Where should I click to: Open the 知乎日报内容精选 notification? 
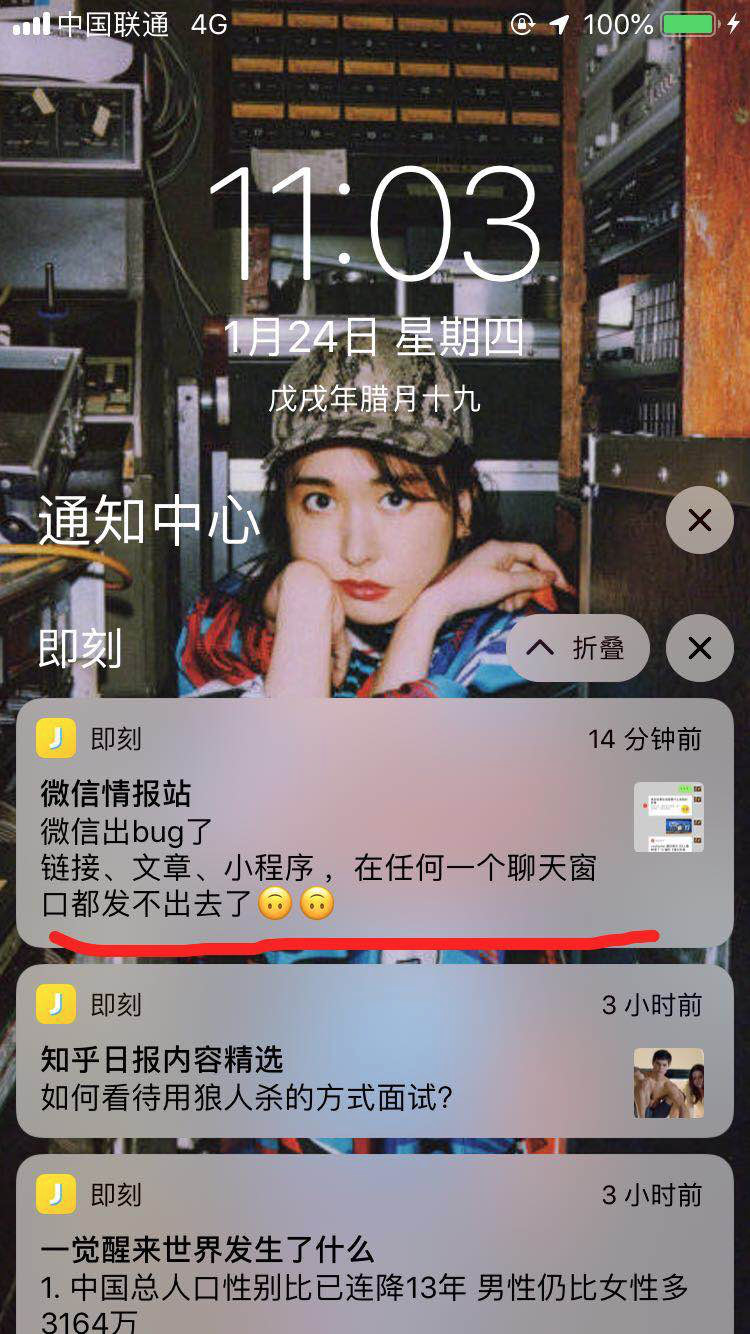[374, 1051]
